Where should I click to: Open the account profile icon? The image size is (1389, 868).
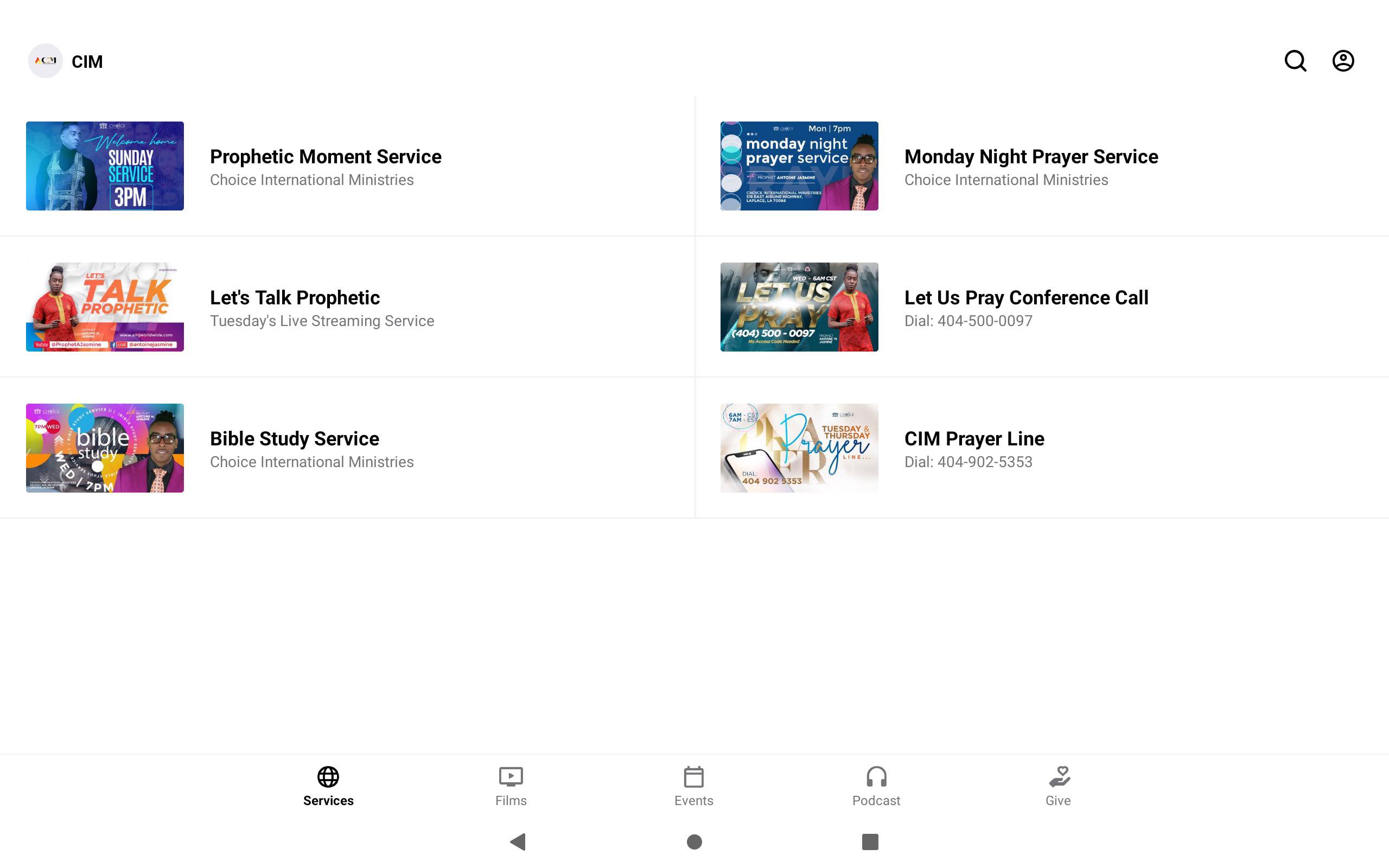pyautogui.click(x=1342, y=61)
